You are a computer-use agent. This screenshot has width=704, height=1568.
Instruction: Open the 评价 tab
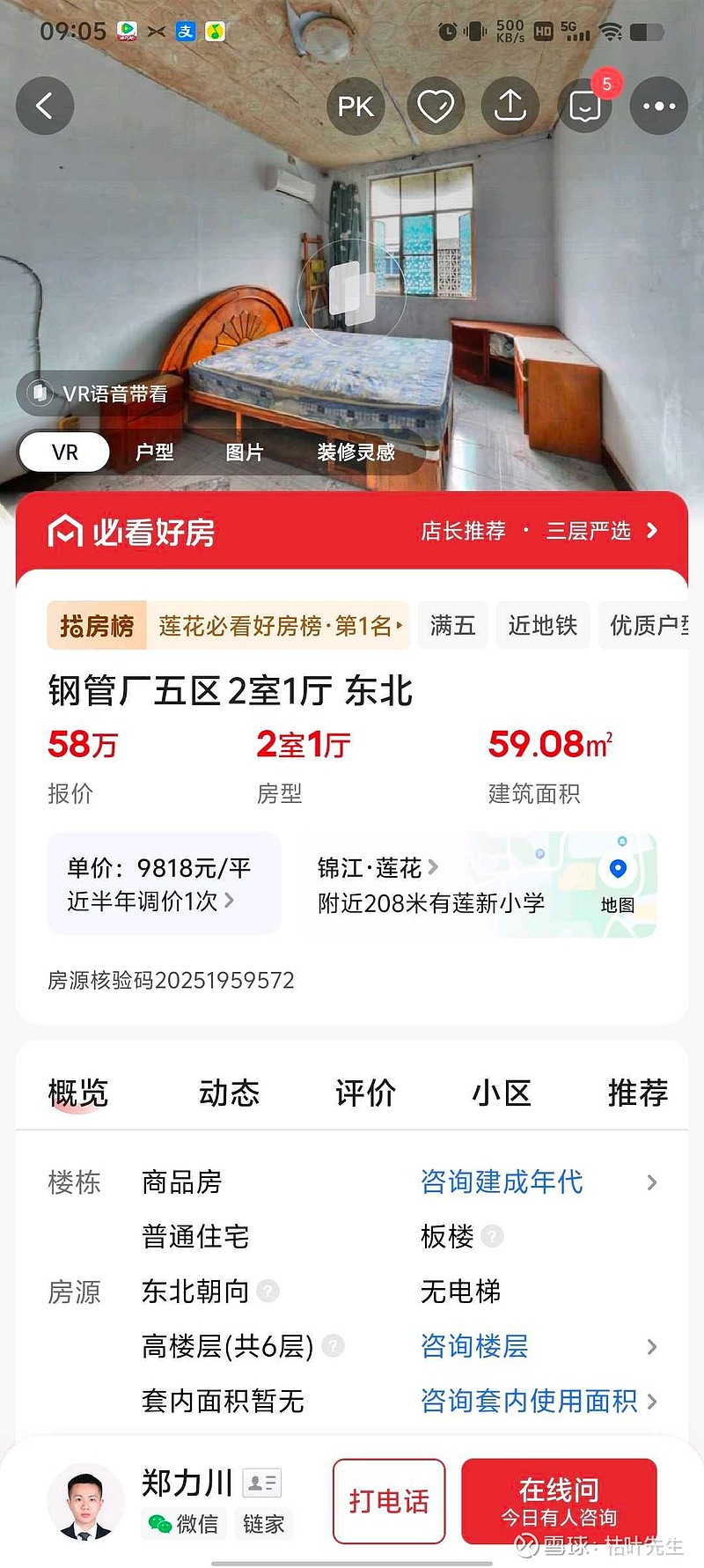[x=366, y=1092]
